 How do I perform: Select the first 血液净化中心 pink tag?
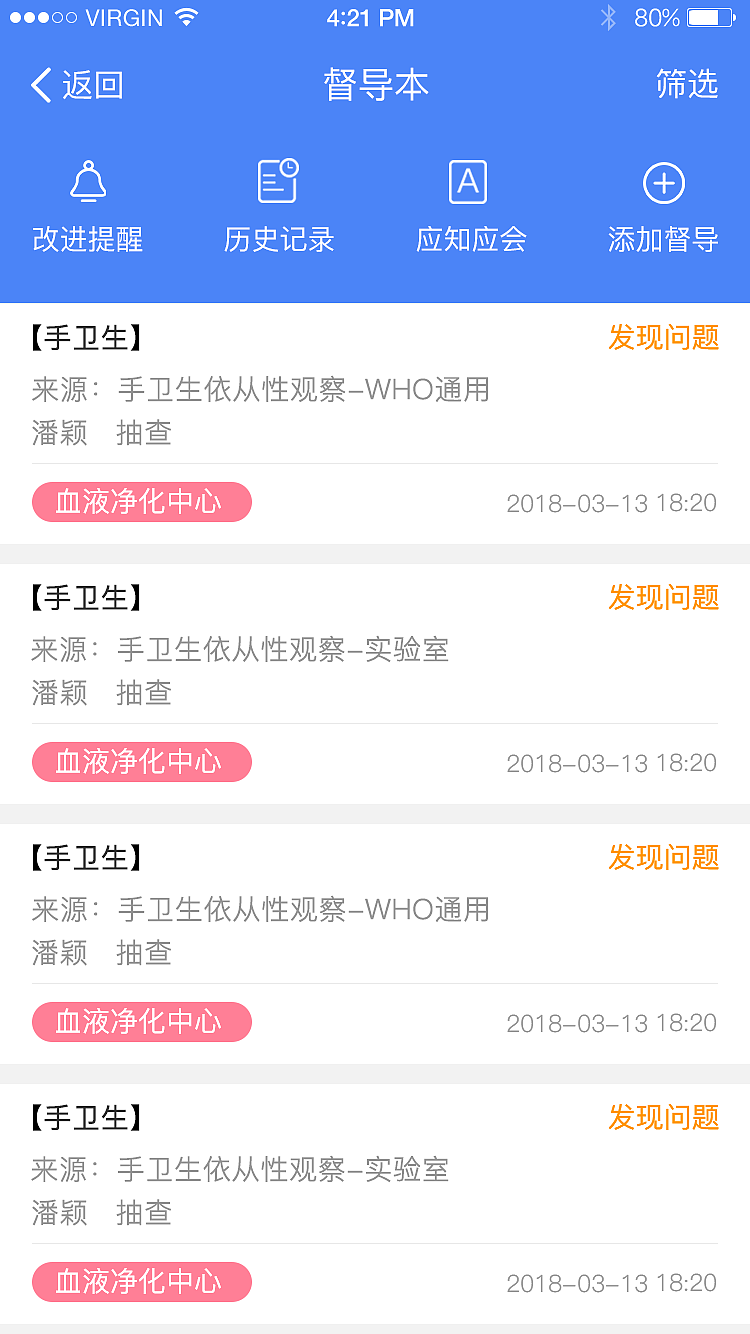click(141, 502)
